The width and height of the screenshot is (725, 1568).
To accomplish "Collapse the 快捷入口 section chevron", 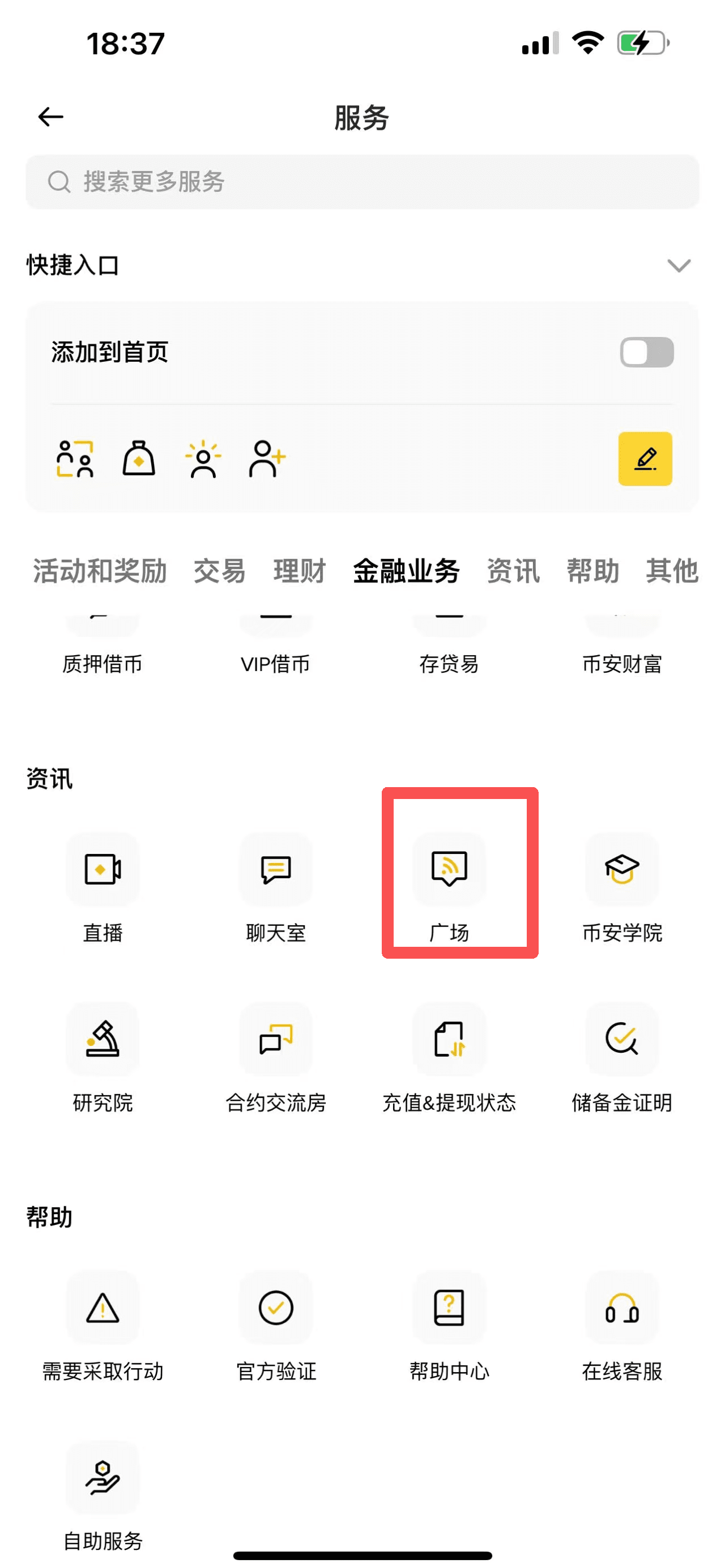I will click(x=678, y=266).
